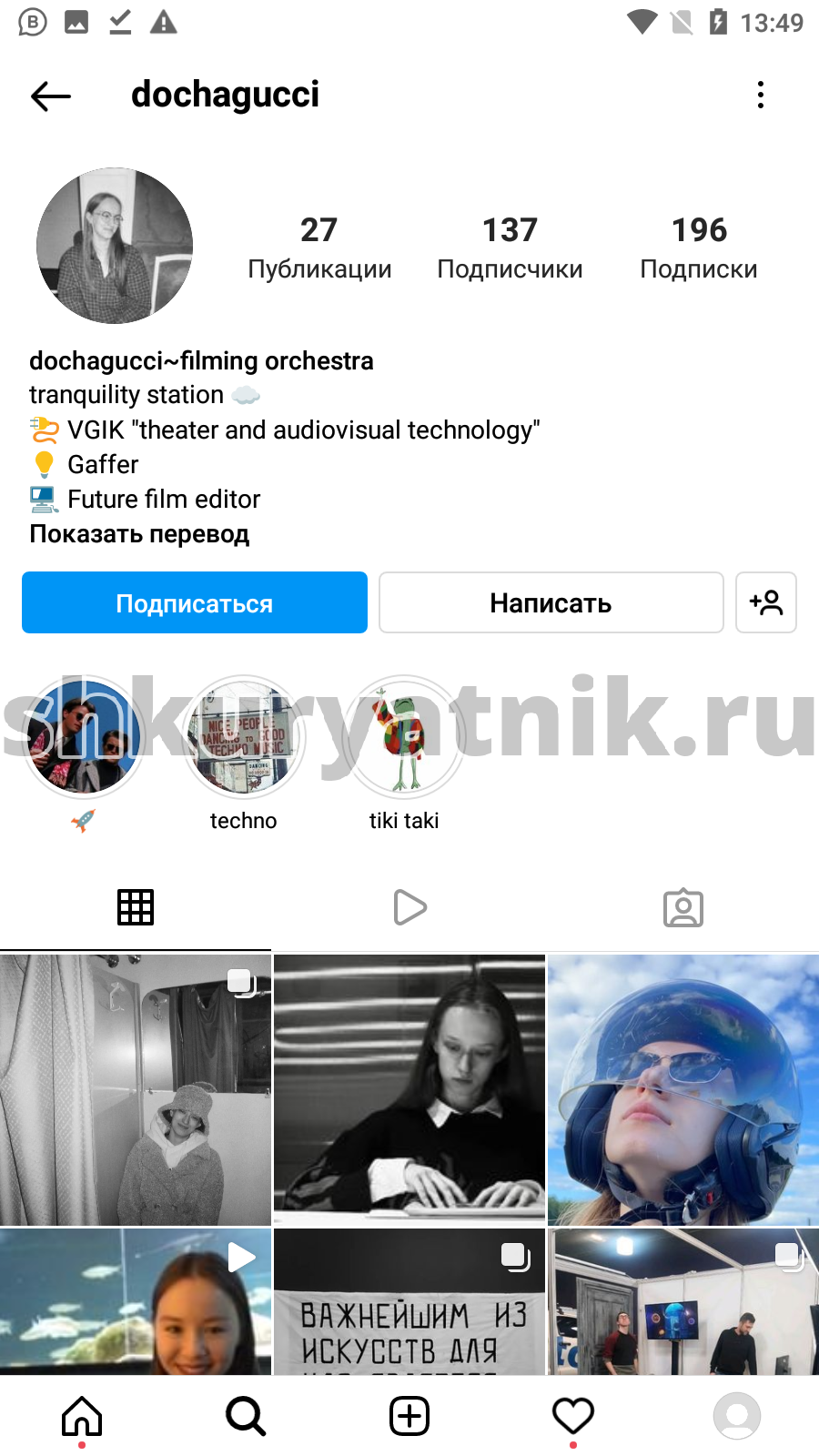Open the Search tab in bottom bar
The height and width of the screenshot is (1456, 819).
(246, 1417)
